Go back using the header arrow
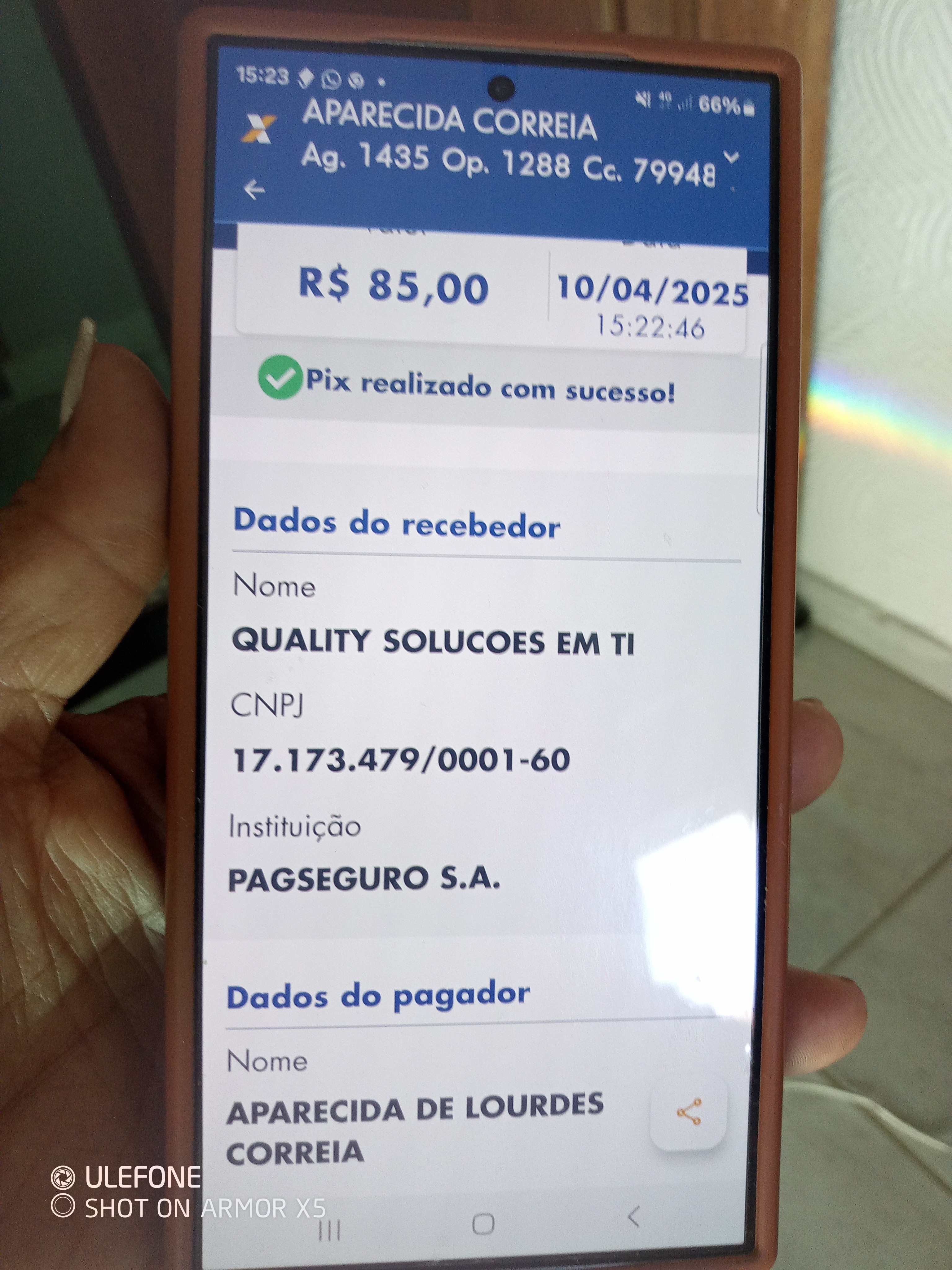Screen dimensions: 952x1270 pyautogui.click(x=253, y=189)
